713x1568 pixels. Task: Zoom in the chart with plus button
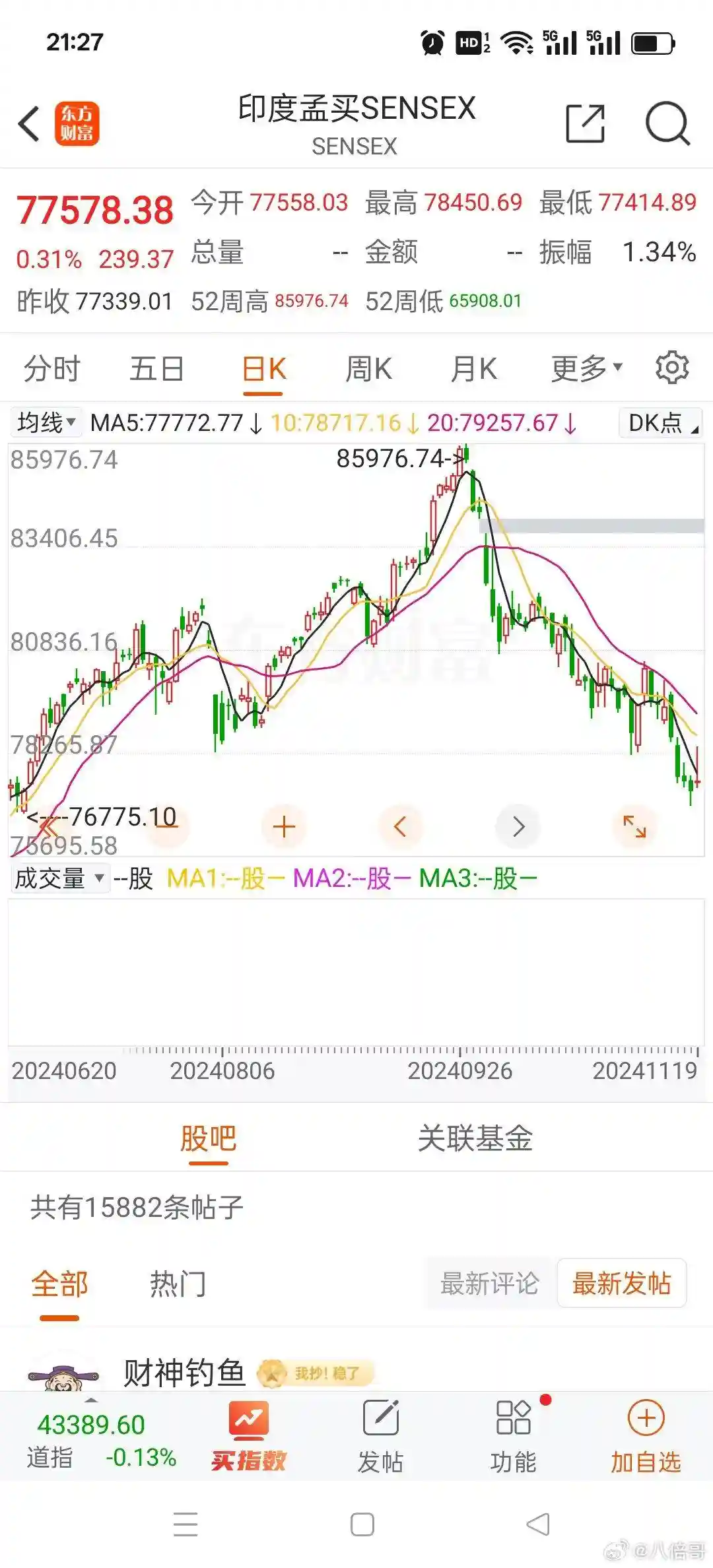284,826
